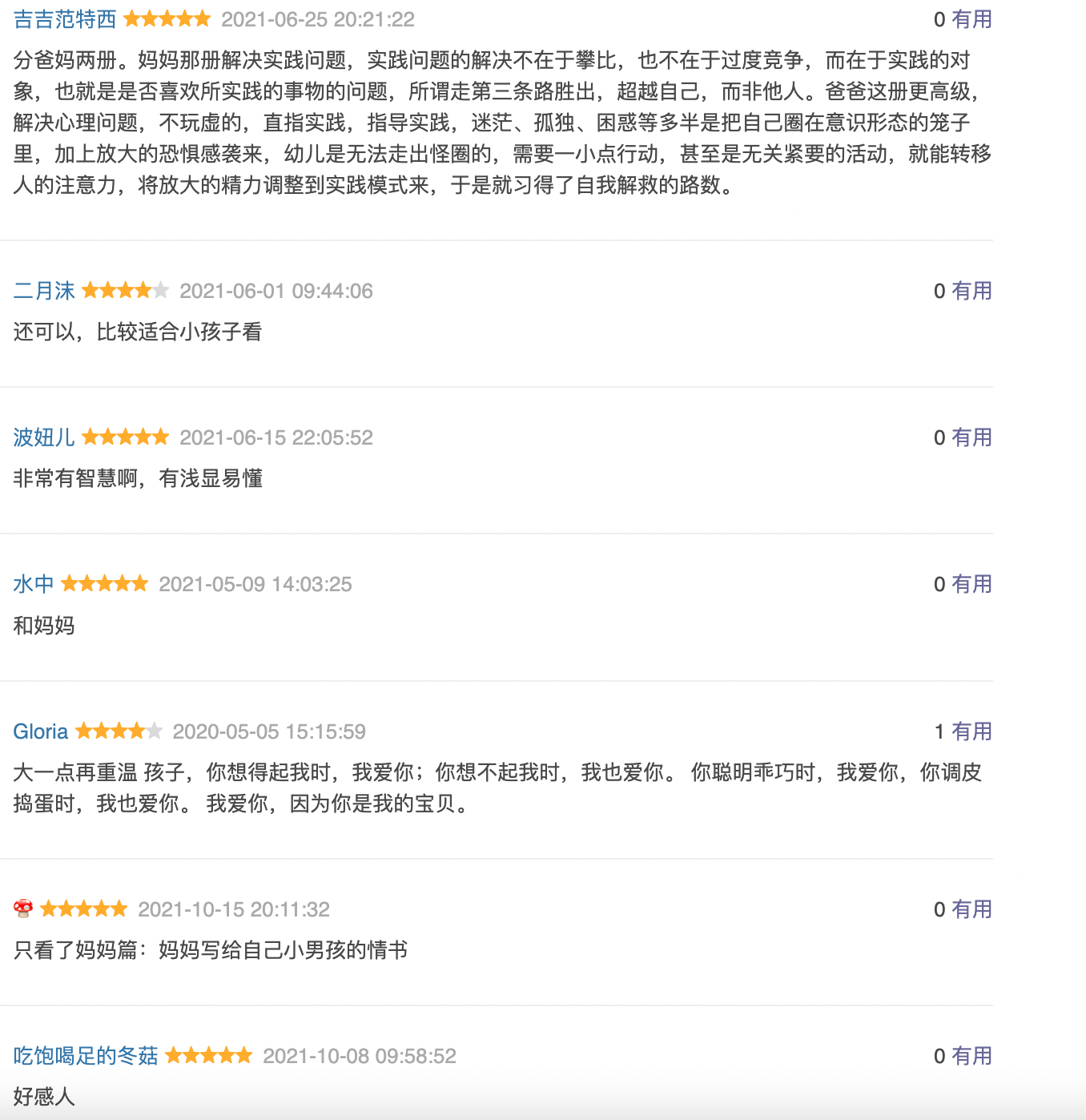Mark 波妞儿's comment as useful
Image resolution: width=1086 pixels, height=1120 pixels.
pyautogui.click(x=971, y=437)
